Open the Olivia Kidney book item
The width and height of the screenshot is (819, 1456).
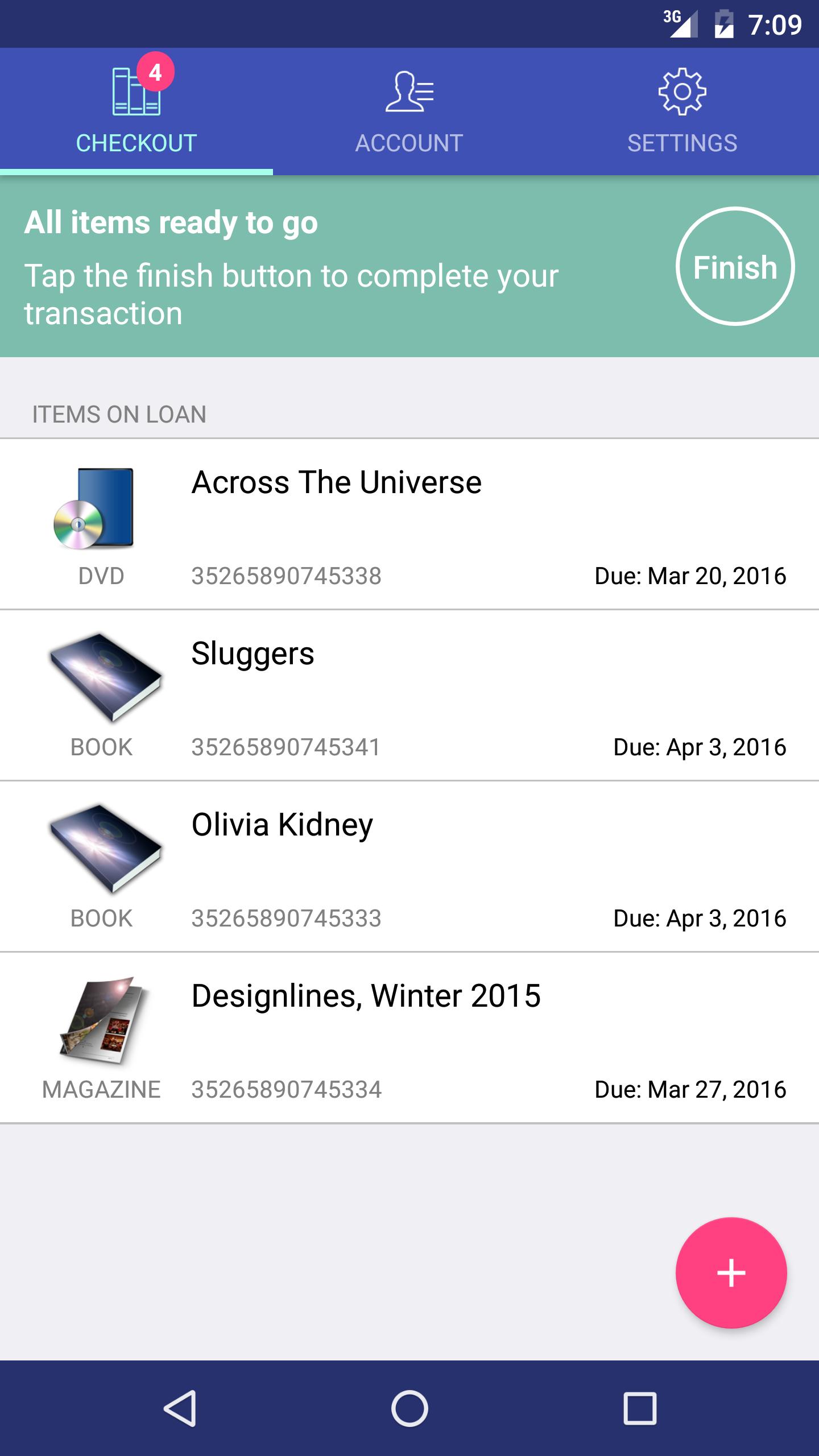(409, 866)
